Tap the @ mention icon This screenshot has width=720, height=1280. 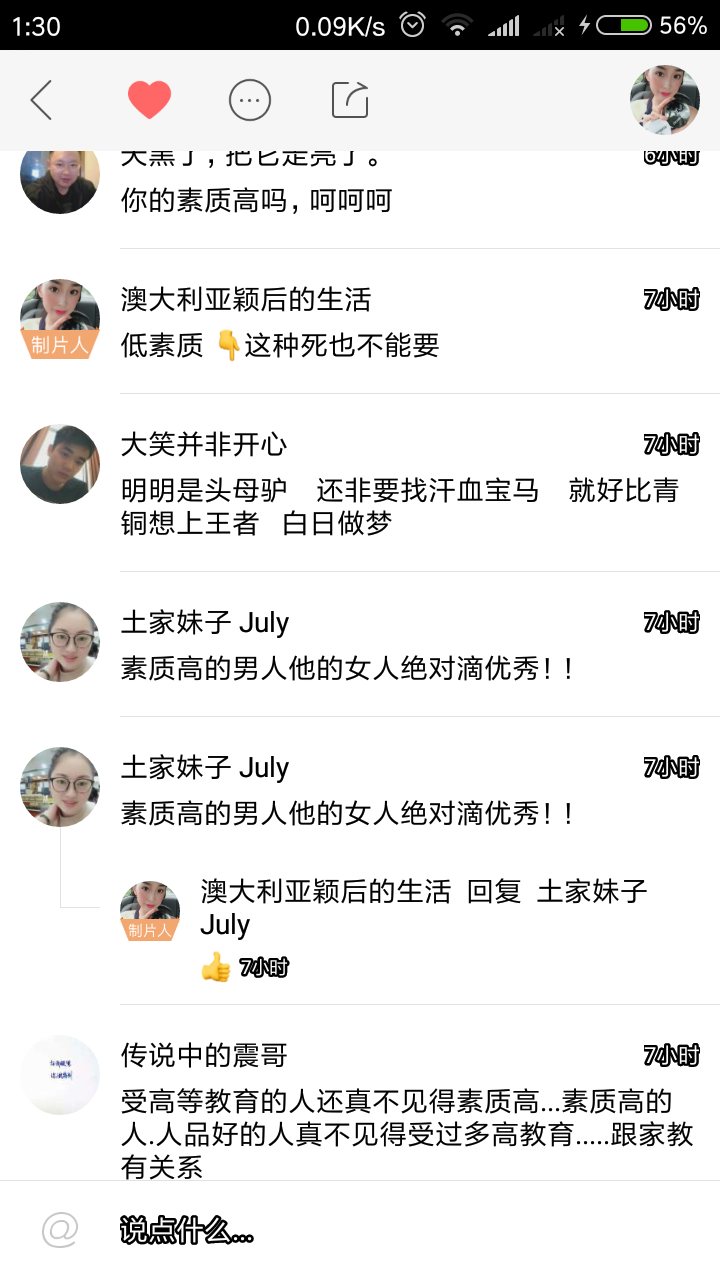click(60, 1231)
